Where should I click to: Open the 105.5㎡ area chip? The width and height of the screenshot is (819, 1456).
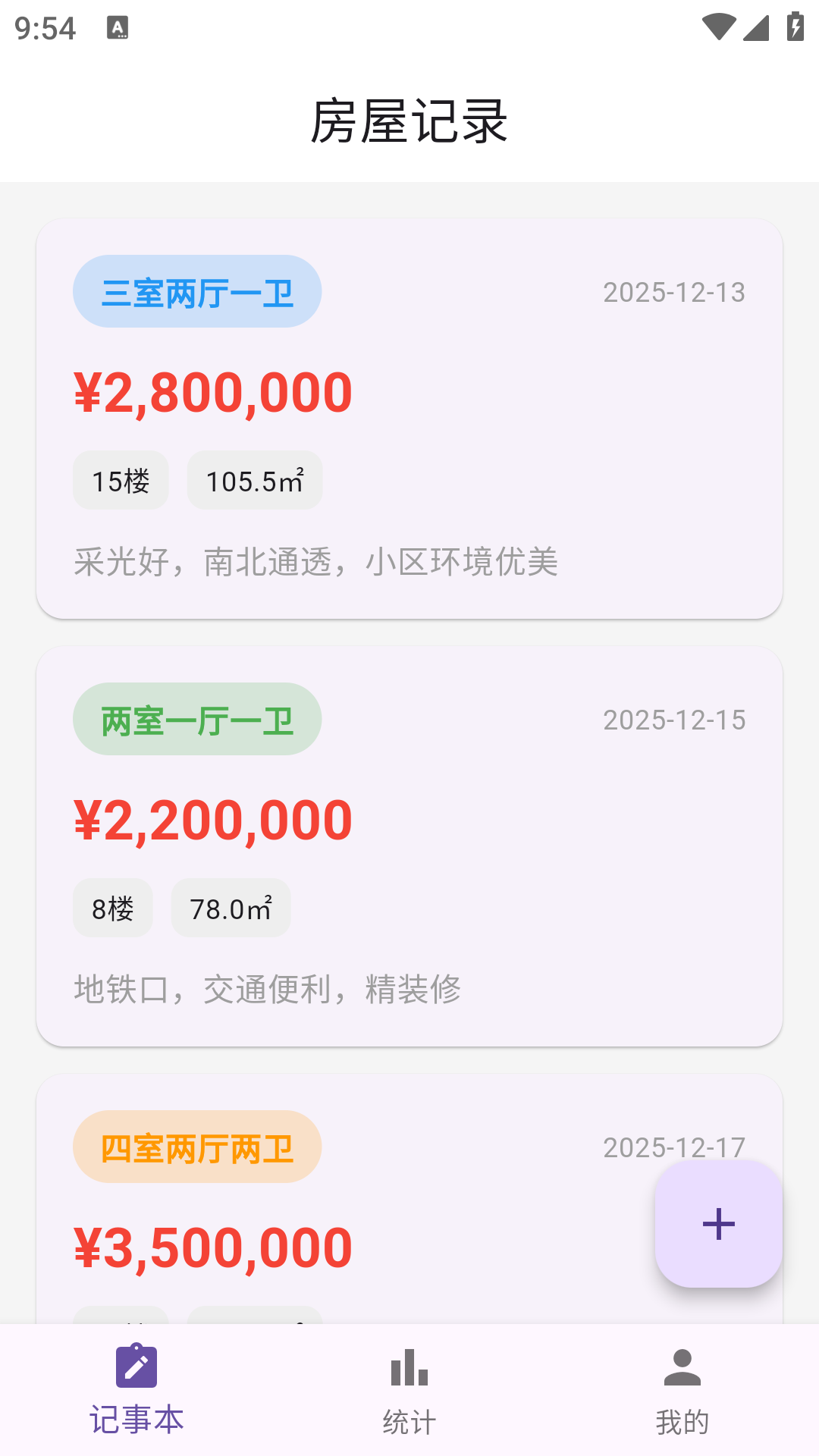[255, 480]
